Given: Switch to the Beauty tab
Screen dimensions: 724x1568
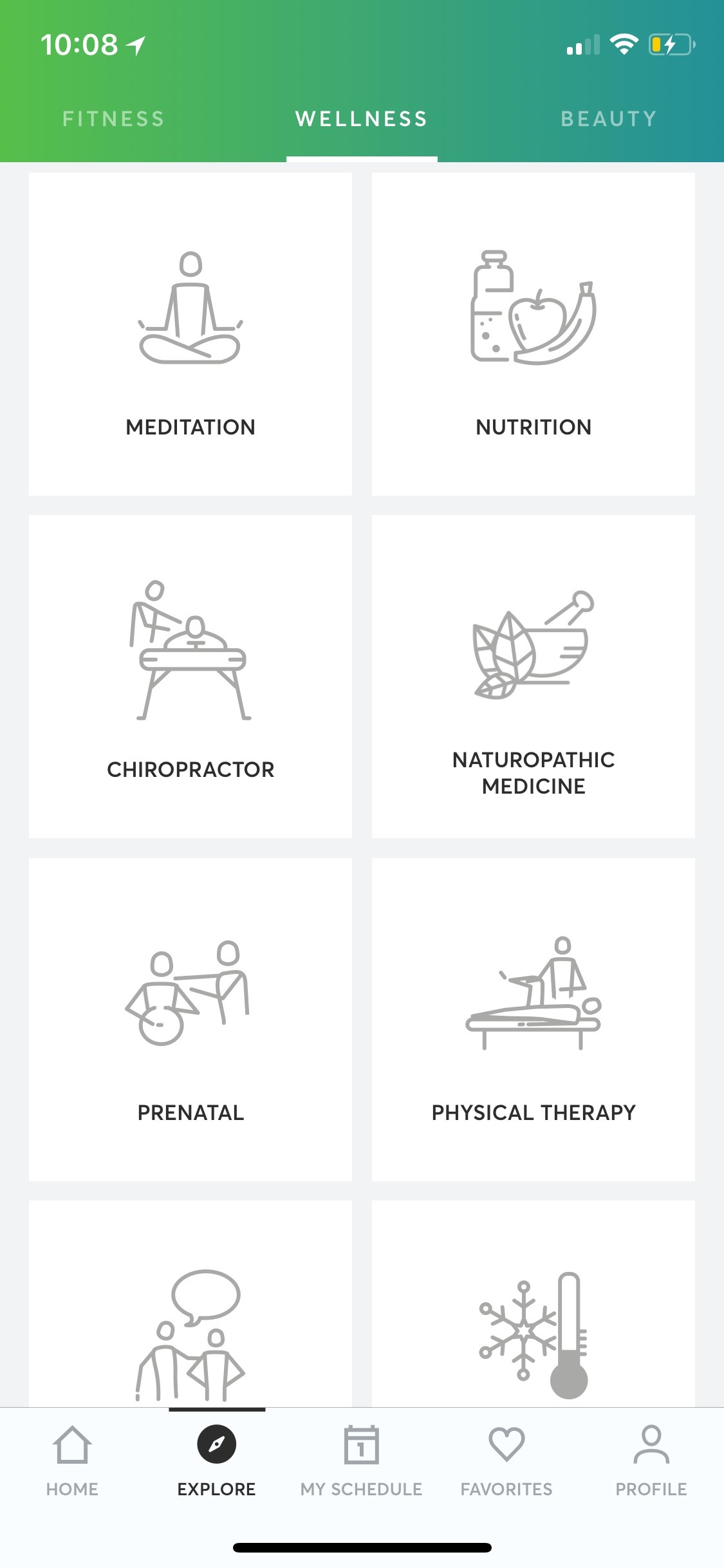Looking at the screenshot, I should coord(609,119).
